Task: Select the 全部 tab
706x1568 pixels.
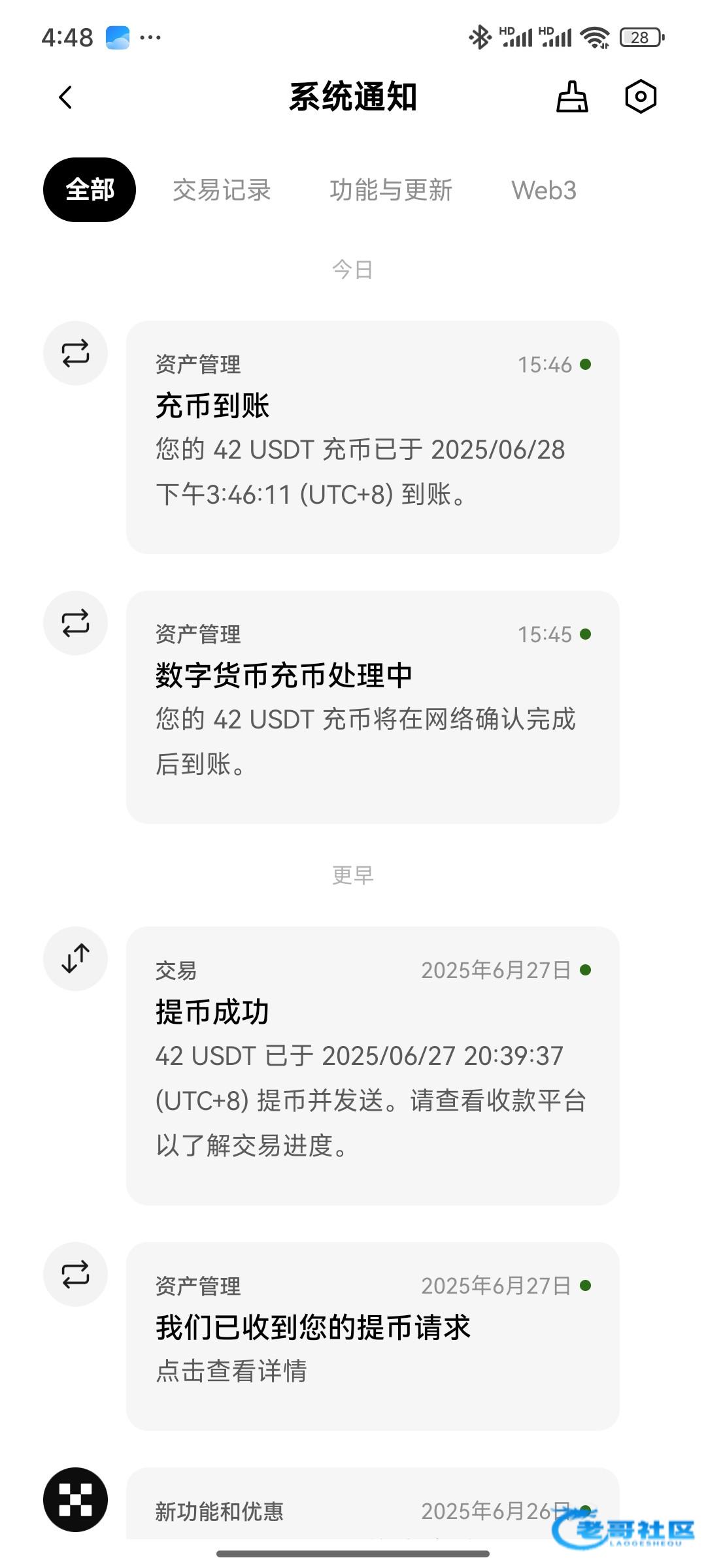Action: tap(90, 189)
